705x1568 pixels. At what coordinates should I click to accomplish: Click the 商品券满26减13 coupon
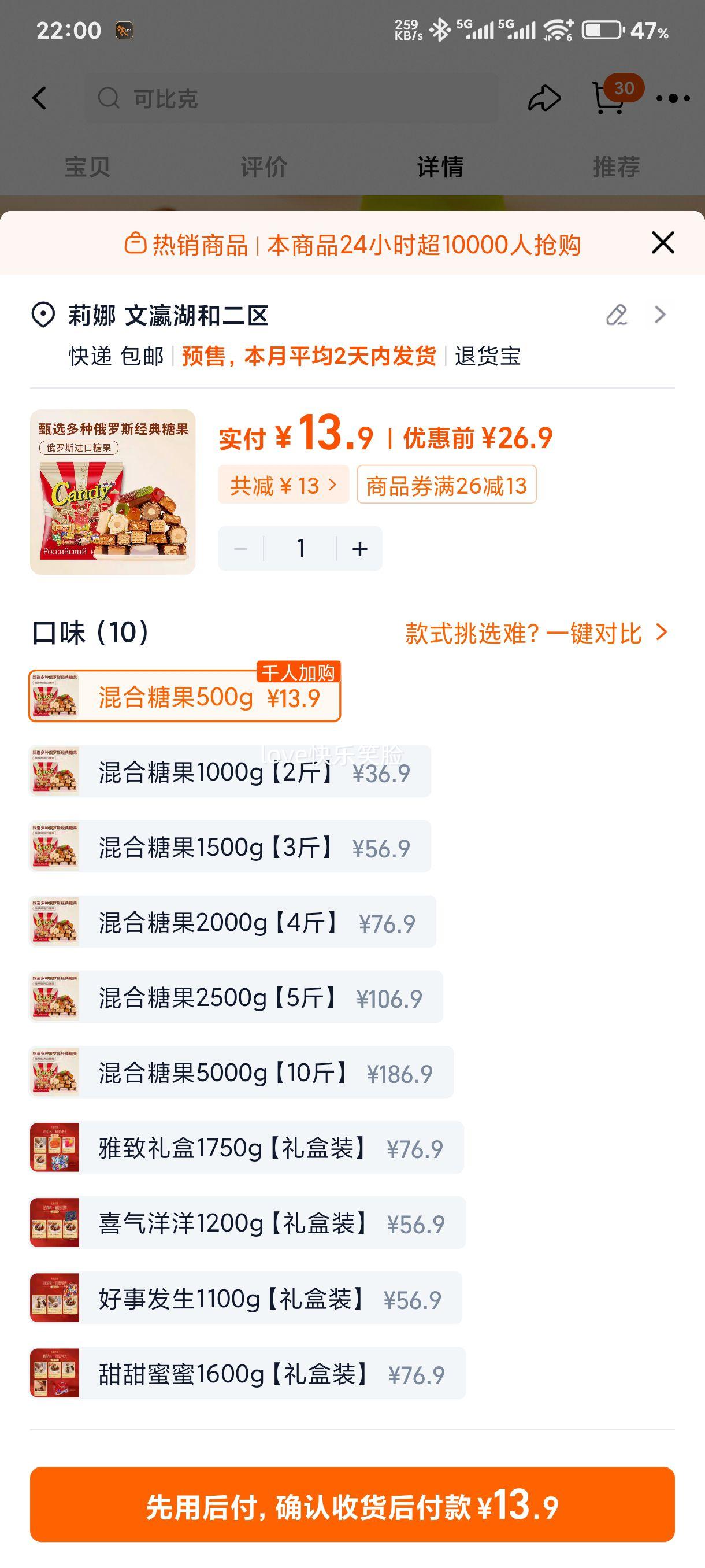[x=447, y=485]
